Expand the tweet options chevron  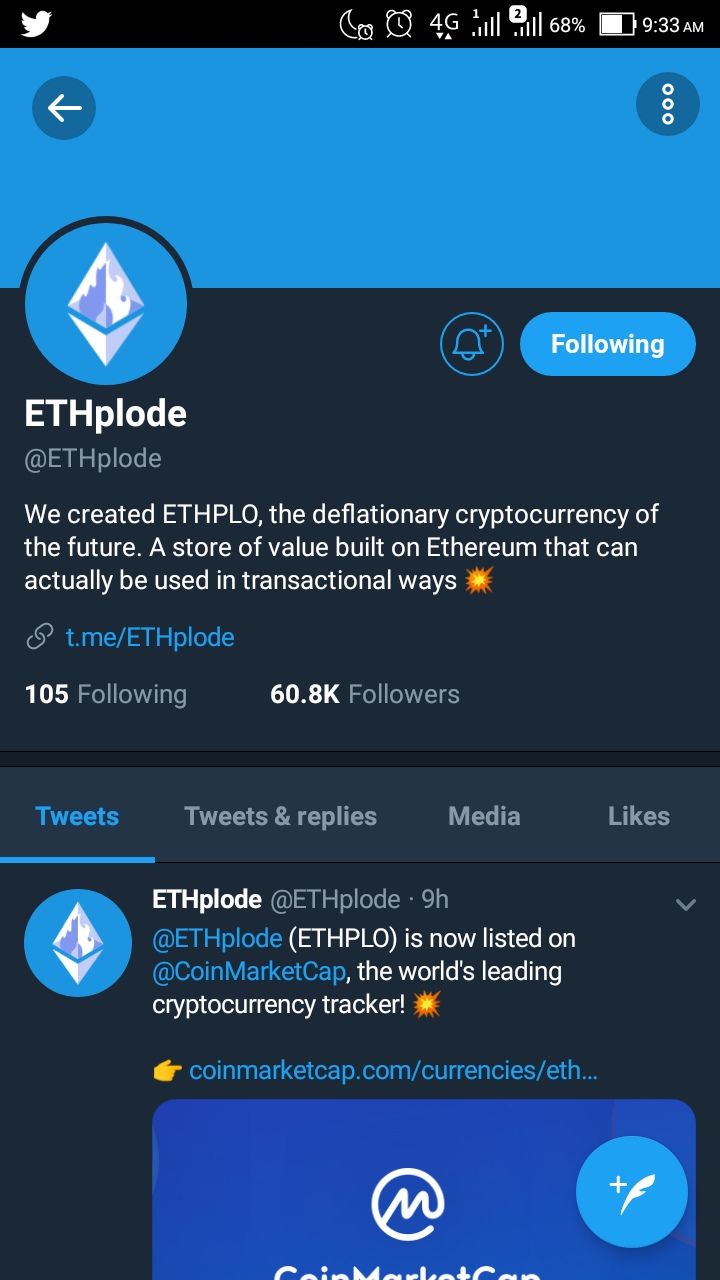(x=685, y=903)
